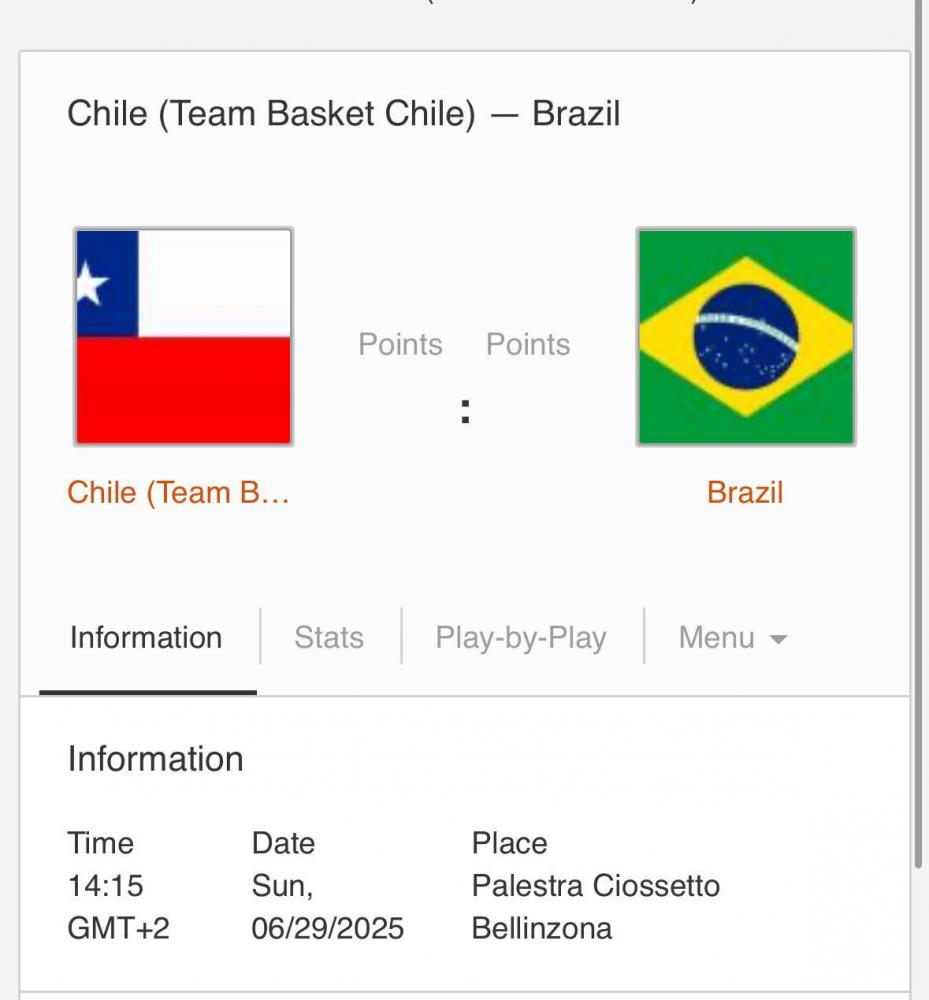This screenshot has height=1000, width=929.
Task: Select the Information tab
Action: pyautogui.click(x=146, y=638)
